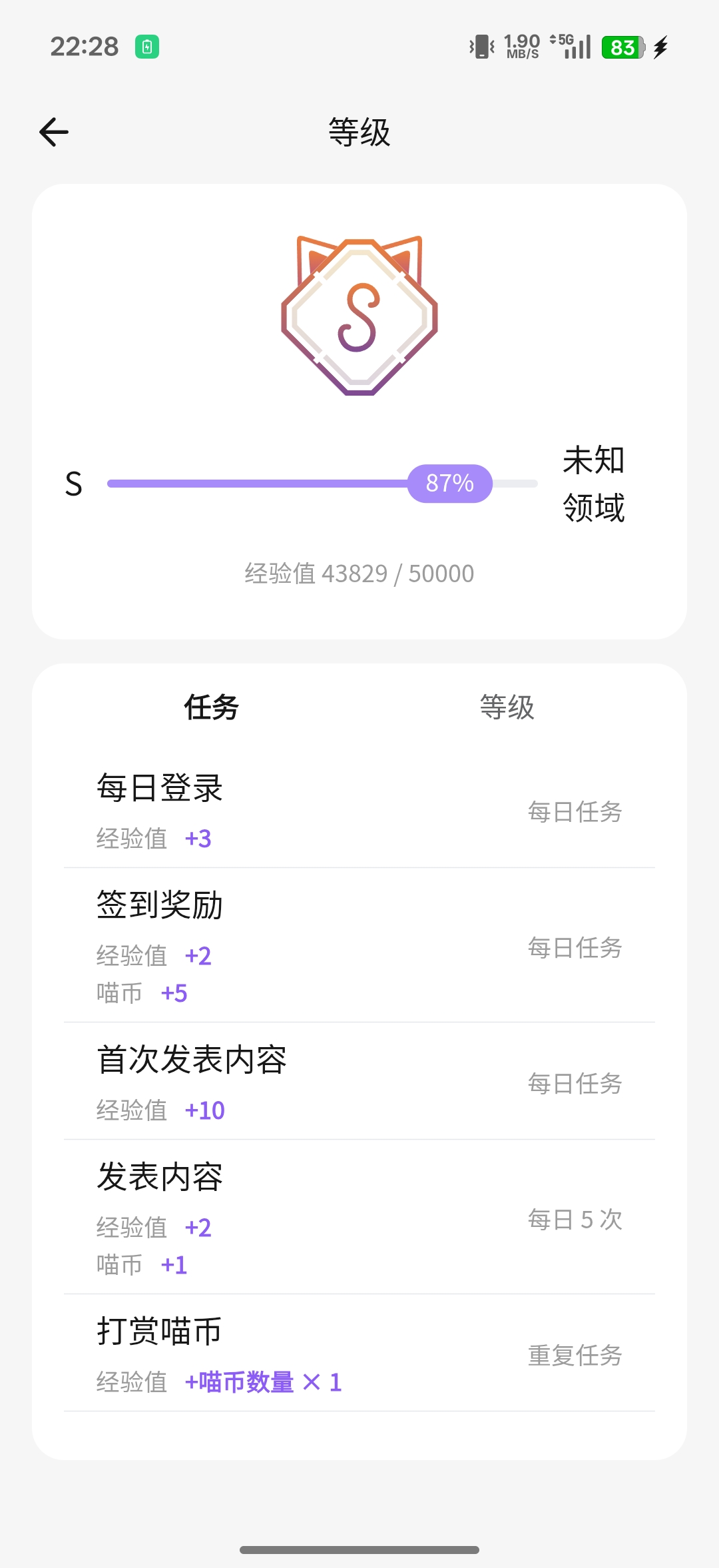The width and height of the screenshot is (719, 1568).
Task: Tap the 经验值 43829/50000 experience text
Action: 359,574
